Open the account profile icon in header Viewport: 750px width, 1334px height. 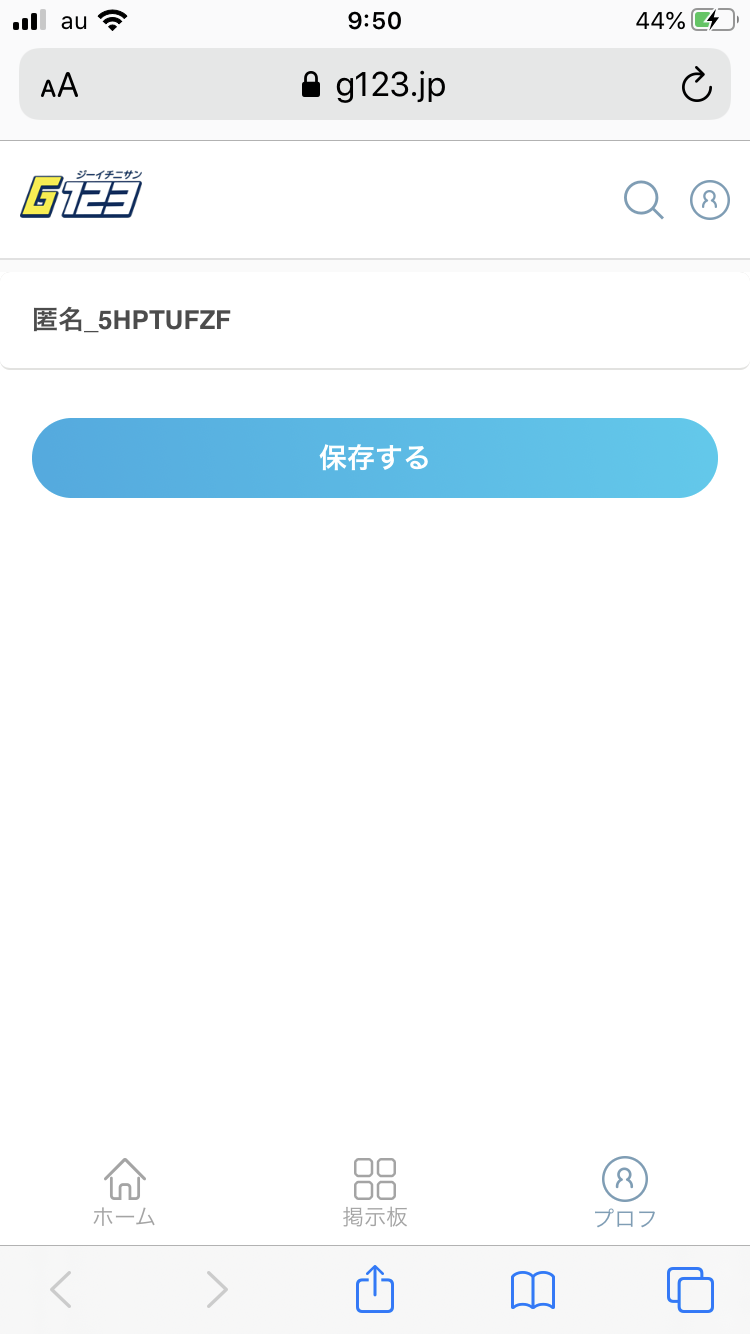710,200
